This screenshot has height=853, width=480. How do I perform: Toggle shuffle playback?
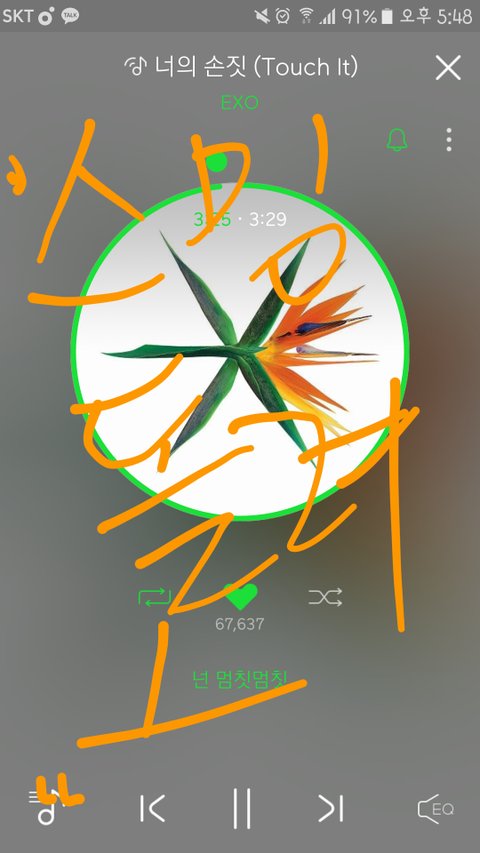click(x=325, y=597)
